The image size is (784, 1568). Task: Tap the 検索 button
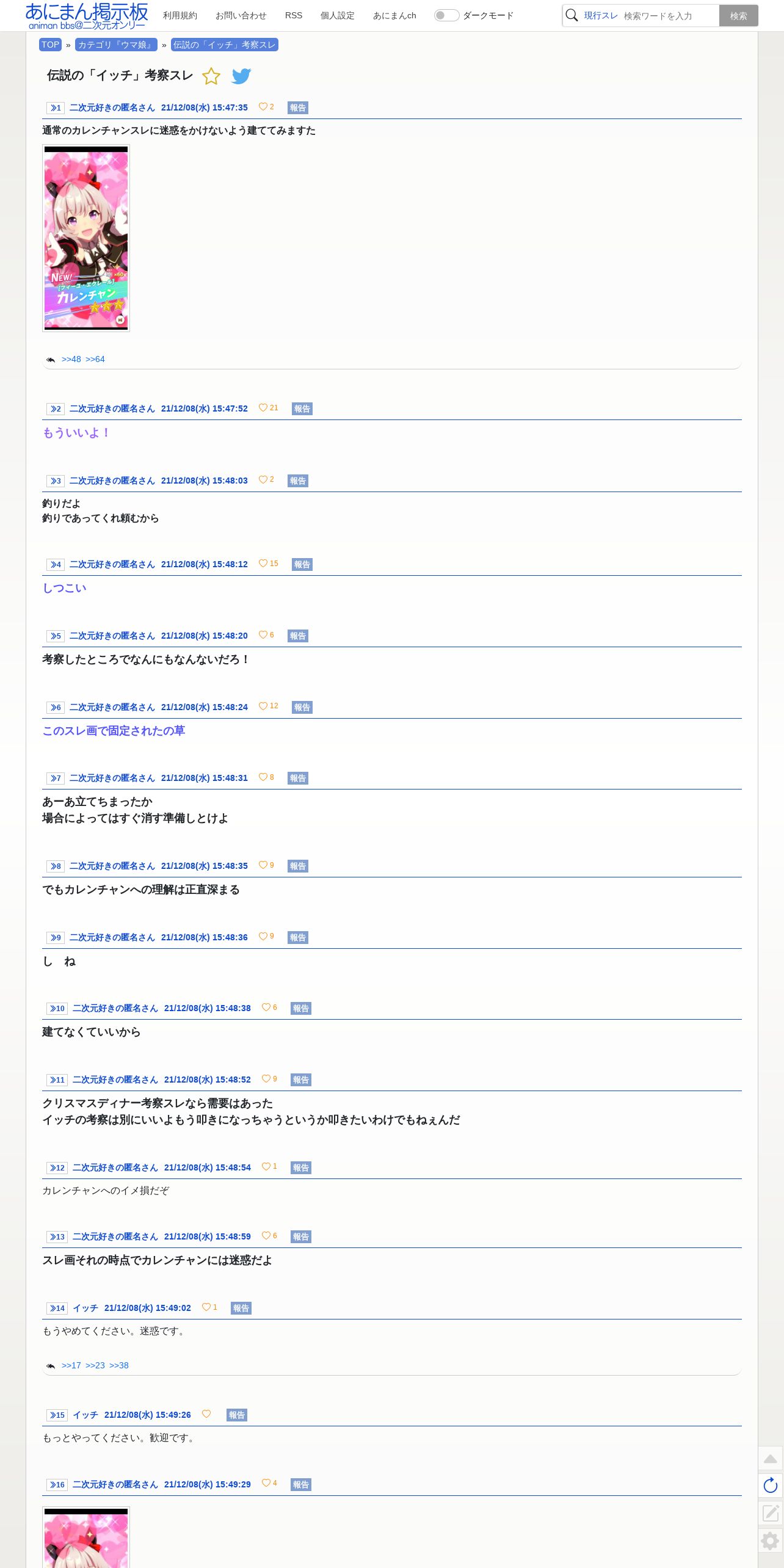[738, 16]
